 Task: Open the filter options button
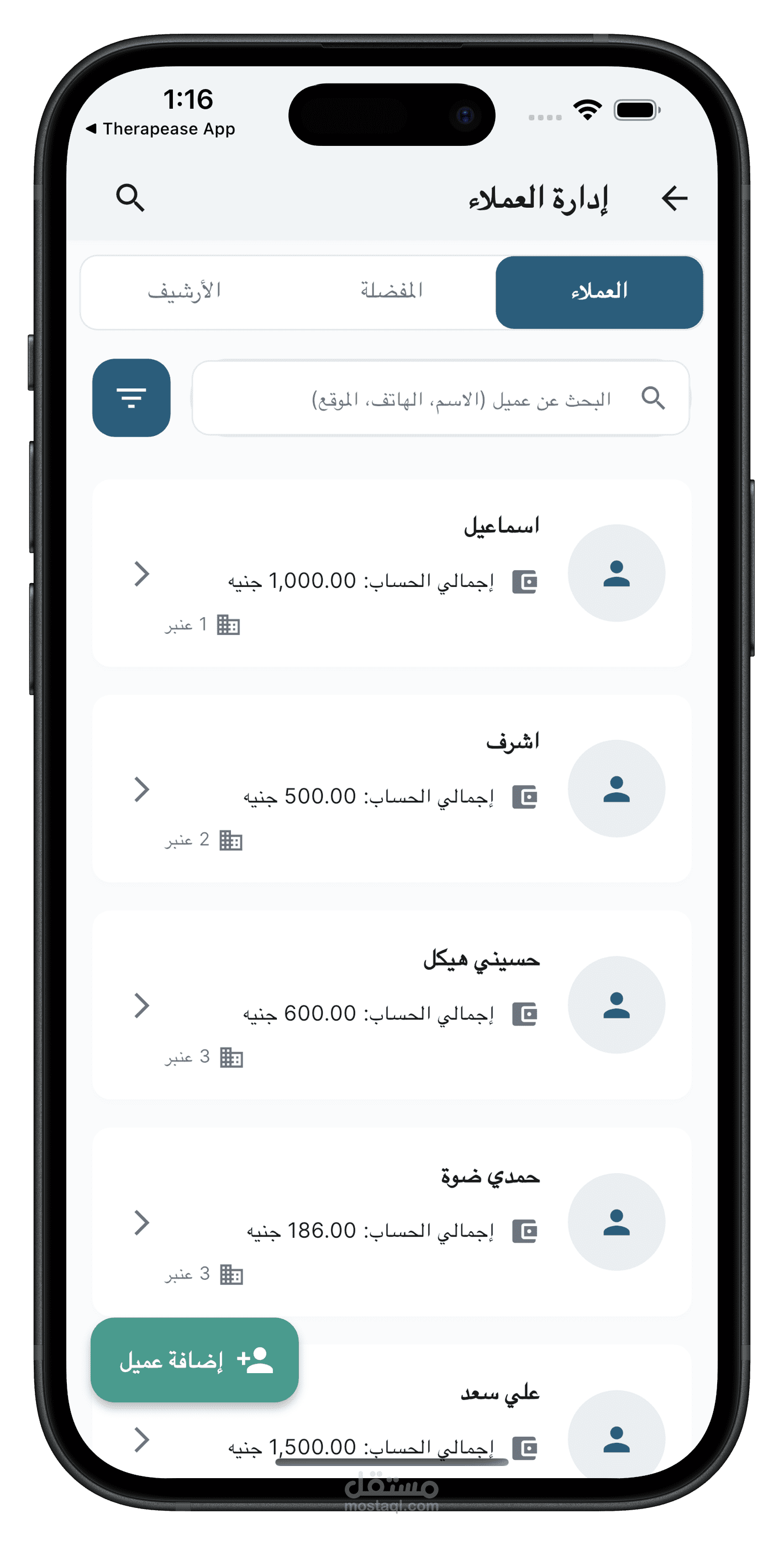pos(131,398)
